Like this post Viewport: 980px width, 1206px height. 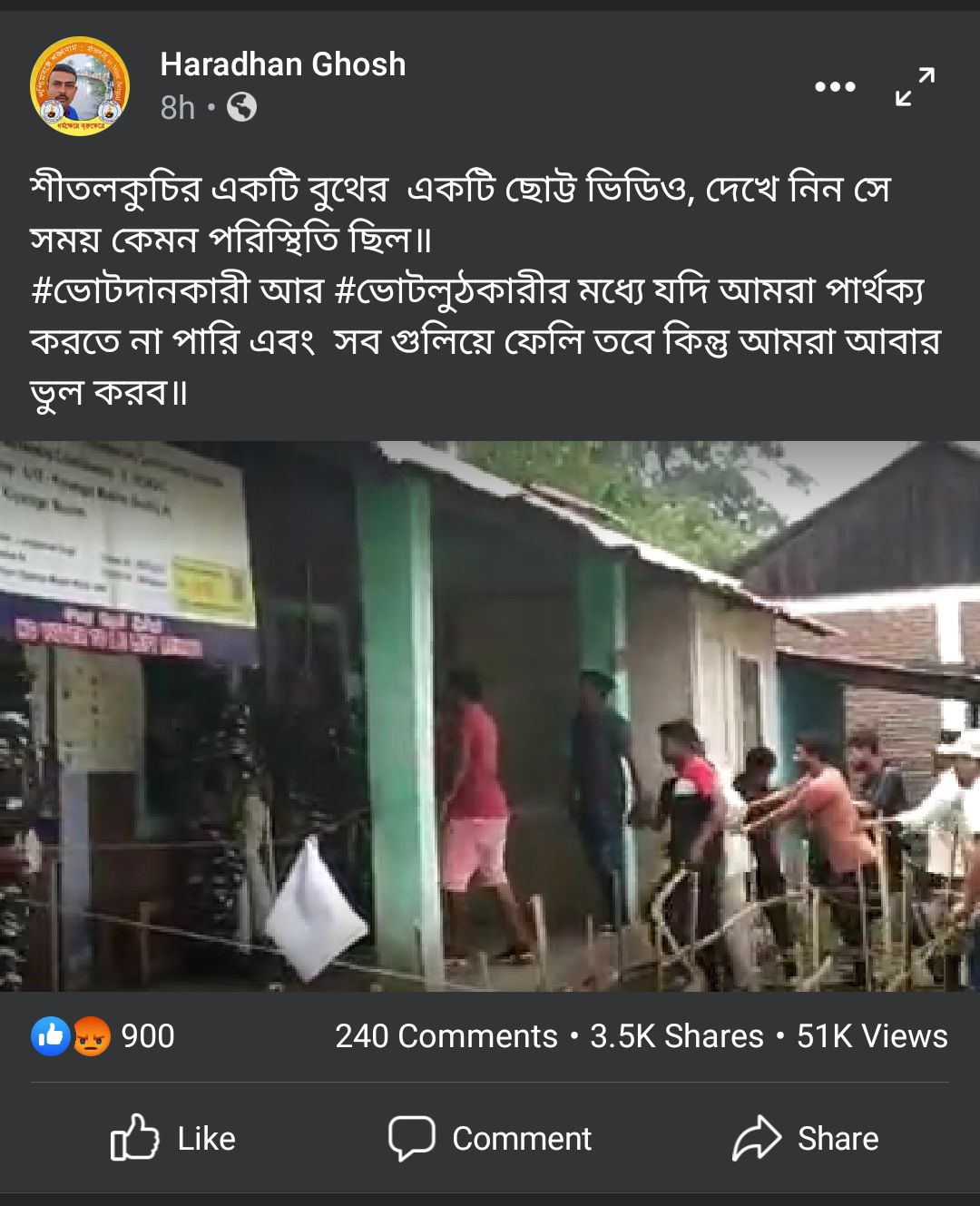click(x=172, y=1138)
